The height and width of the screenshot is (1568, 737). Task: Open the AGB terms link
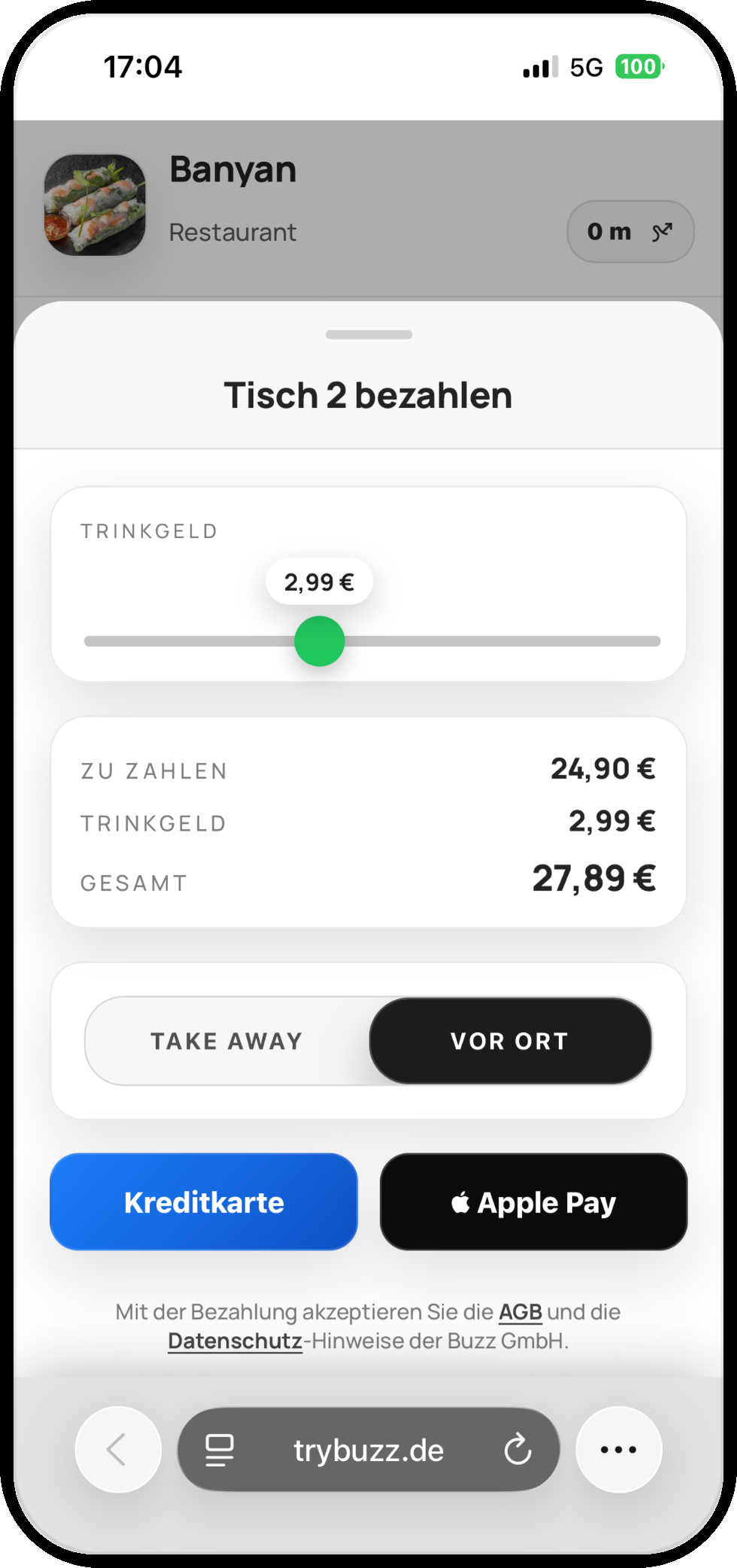point(520,1311)
